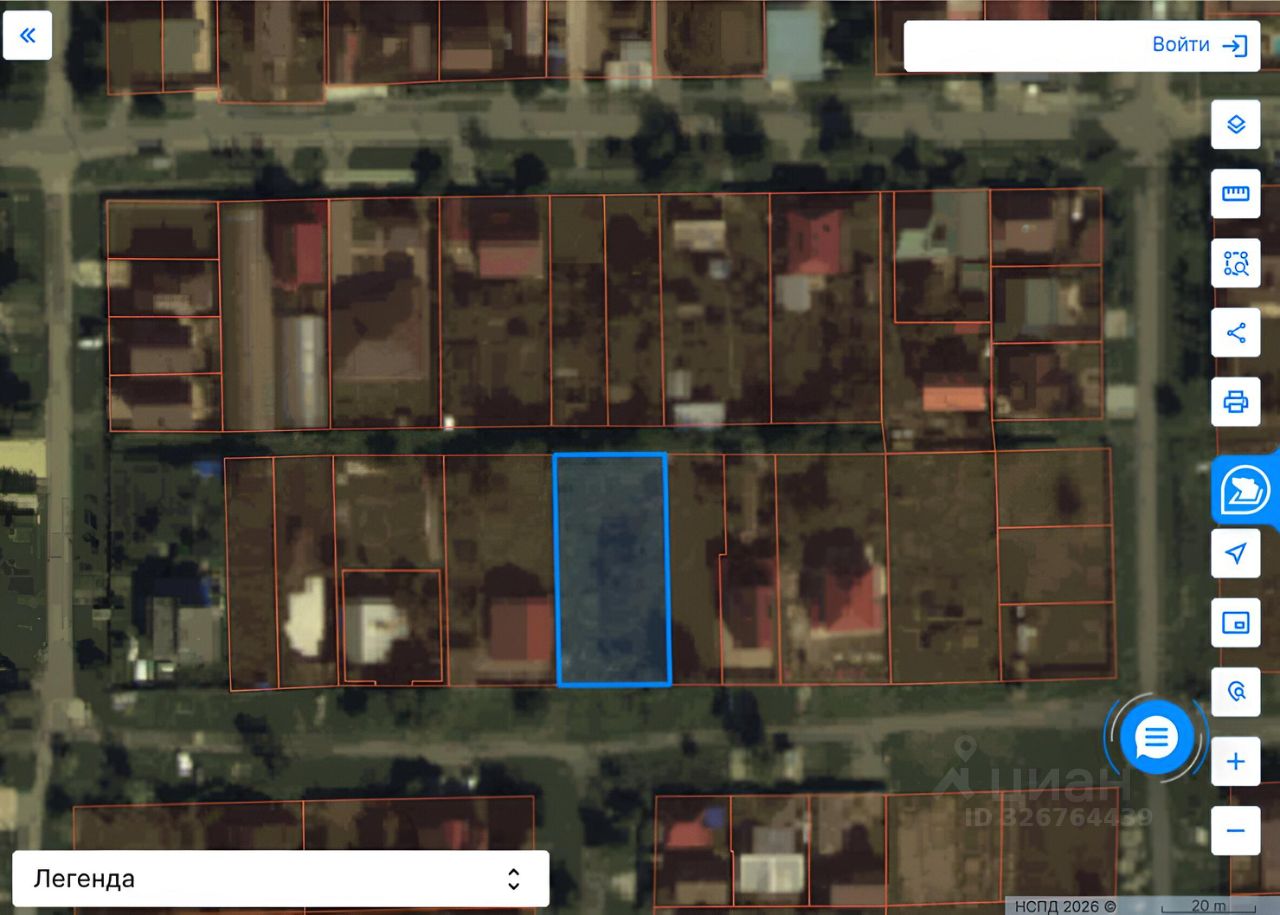Open the support chat bubble

[x=1156, y=738]
